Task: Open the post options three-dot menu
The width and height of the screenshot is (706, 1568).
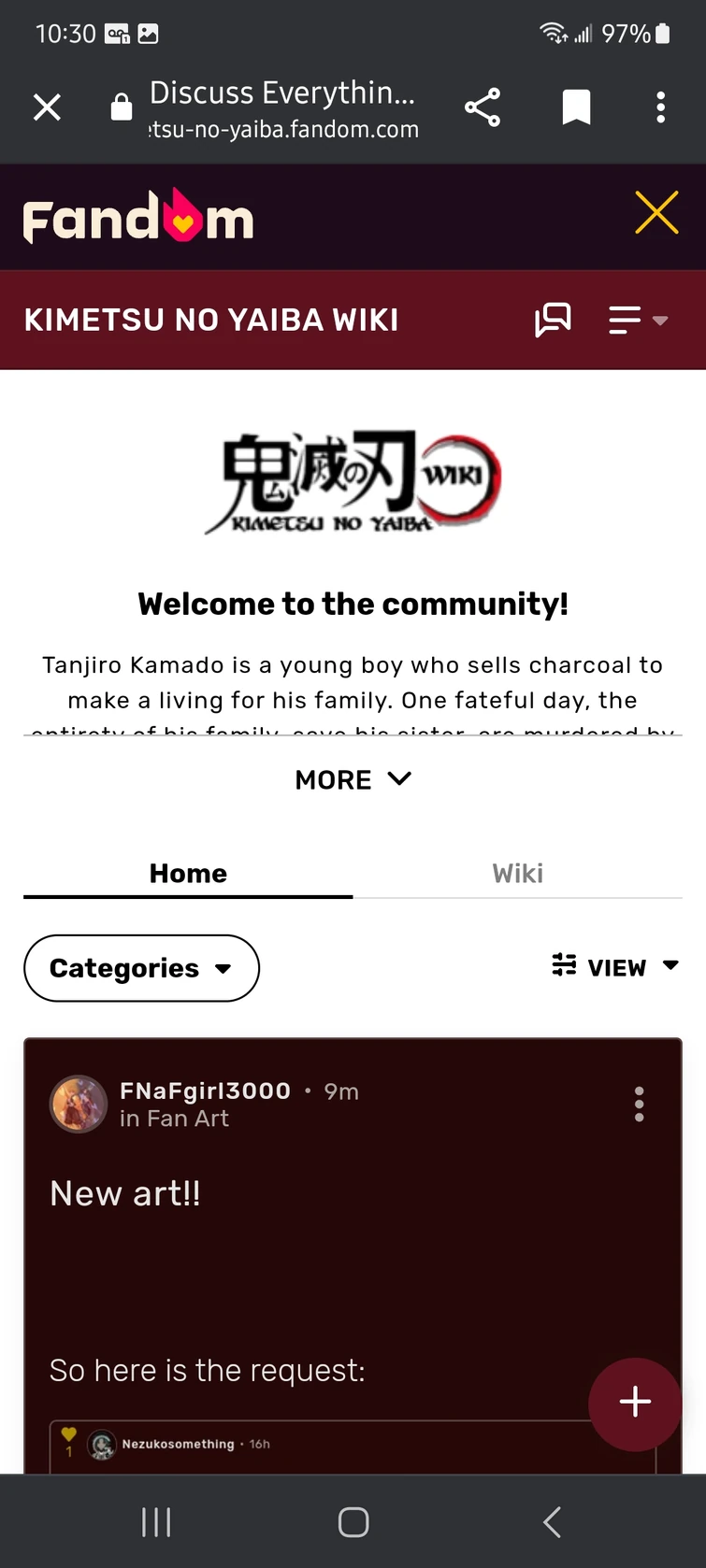Action: click(639, 1104)
